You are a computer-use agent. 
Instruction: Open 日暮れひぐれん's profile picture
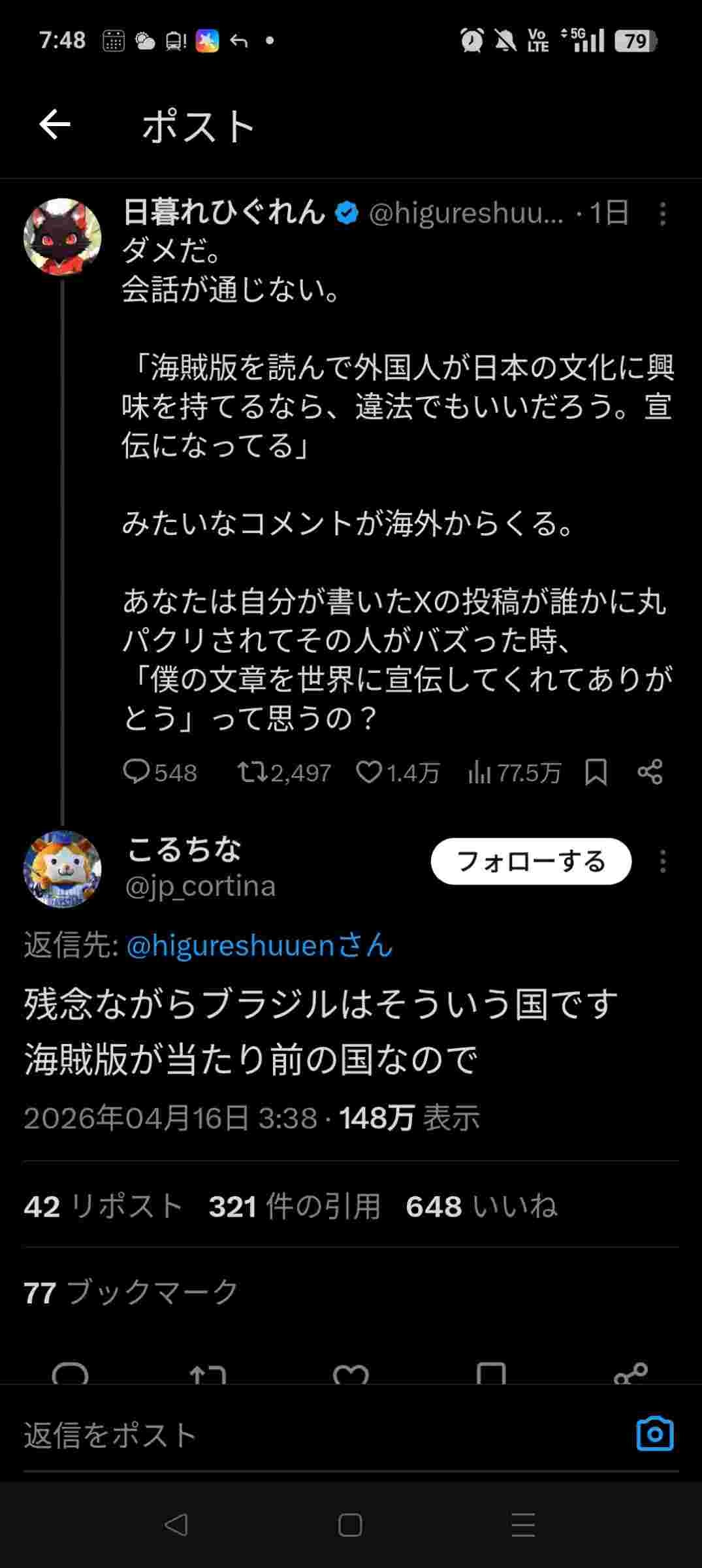[x=62, y=237]
